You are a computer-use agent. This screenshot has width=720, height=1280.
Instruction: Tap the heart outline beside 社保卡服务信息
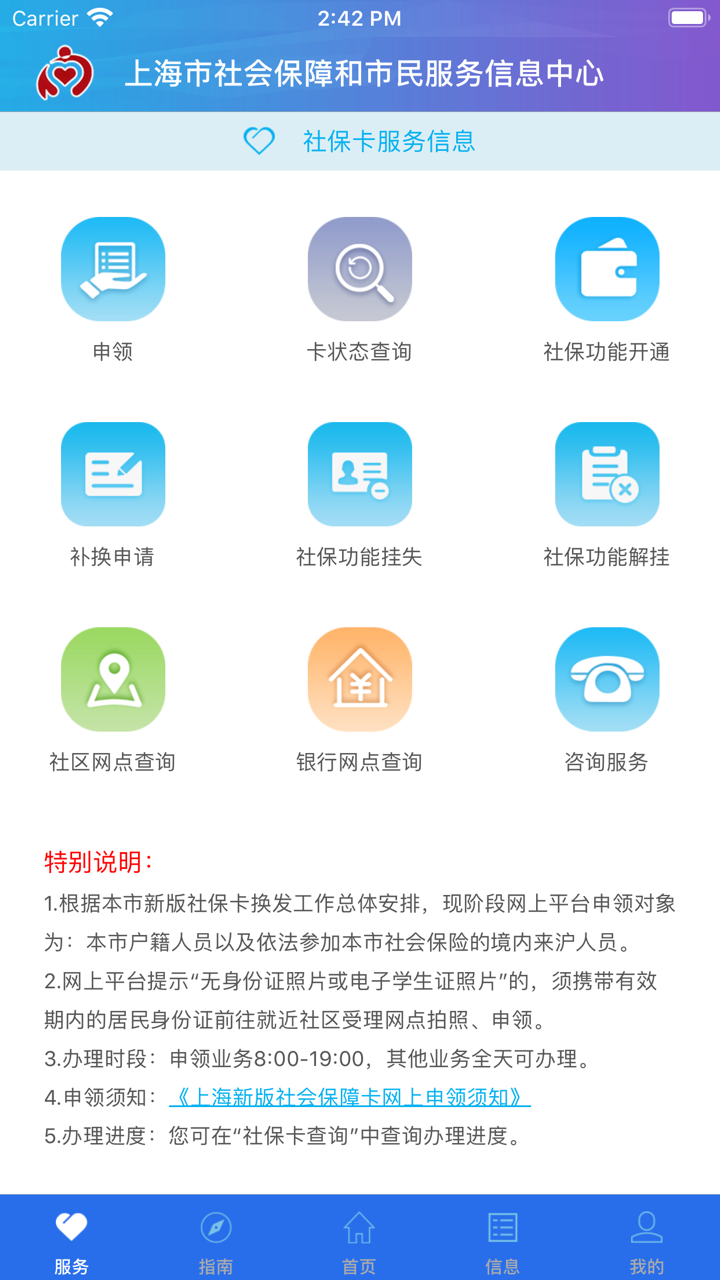[x=260, y=142]
